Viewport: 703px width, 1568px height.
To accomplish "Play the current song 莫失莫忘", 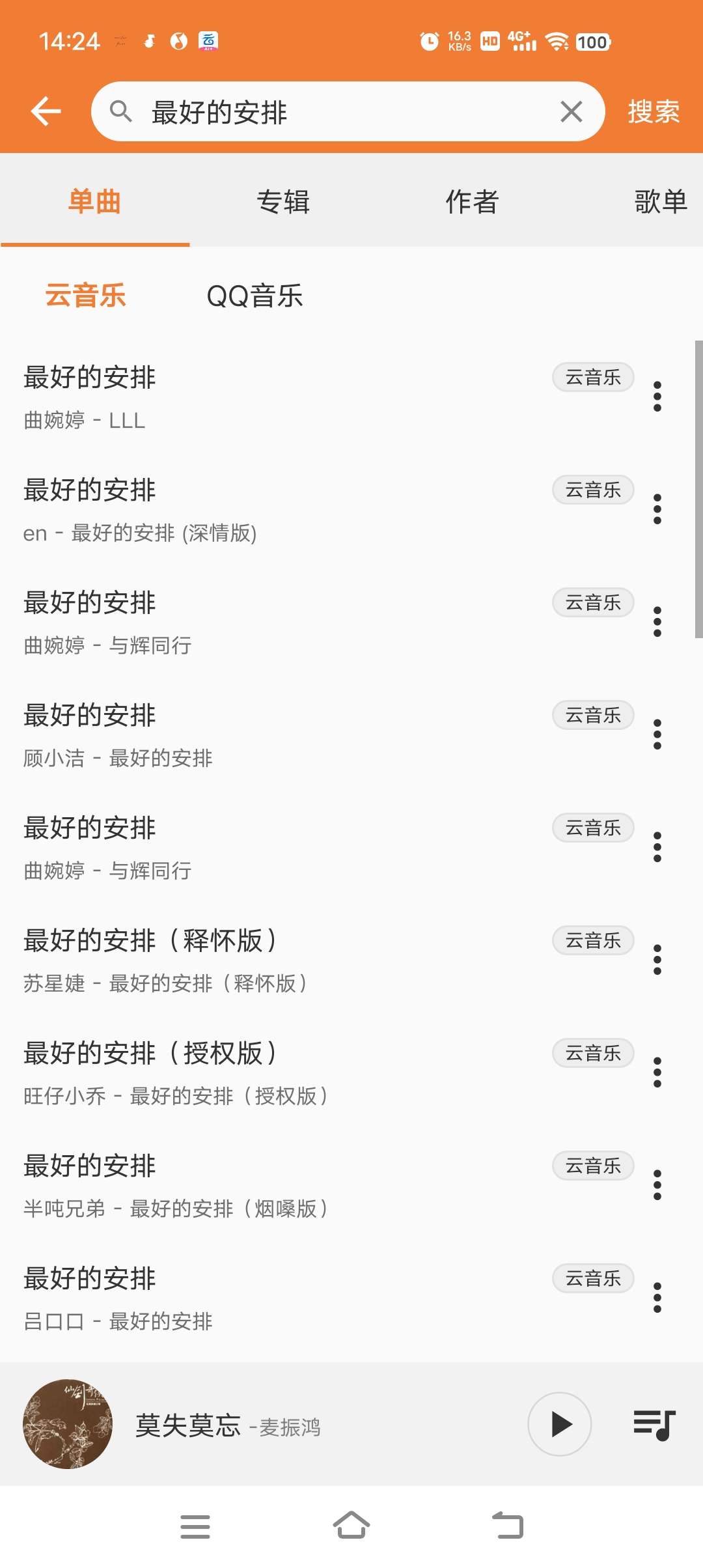I will pyautogui.click(x=559, y=1424).
